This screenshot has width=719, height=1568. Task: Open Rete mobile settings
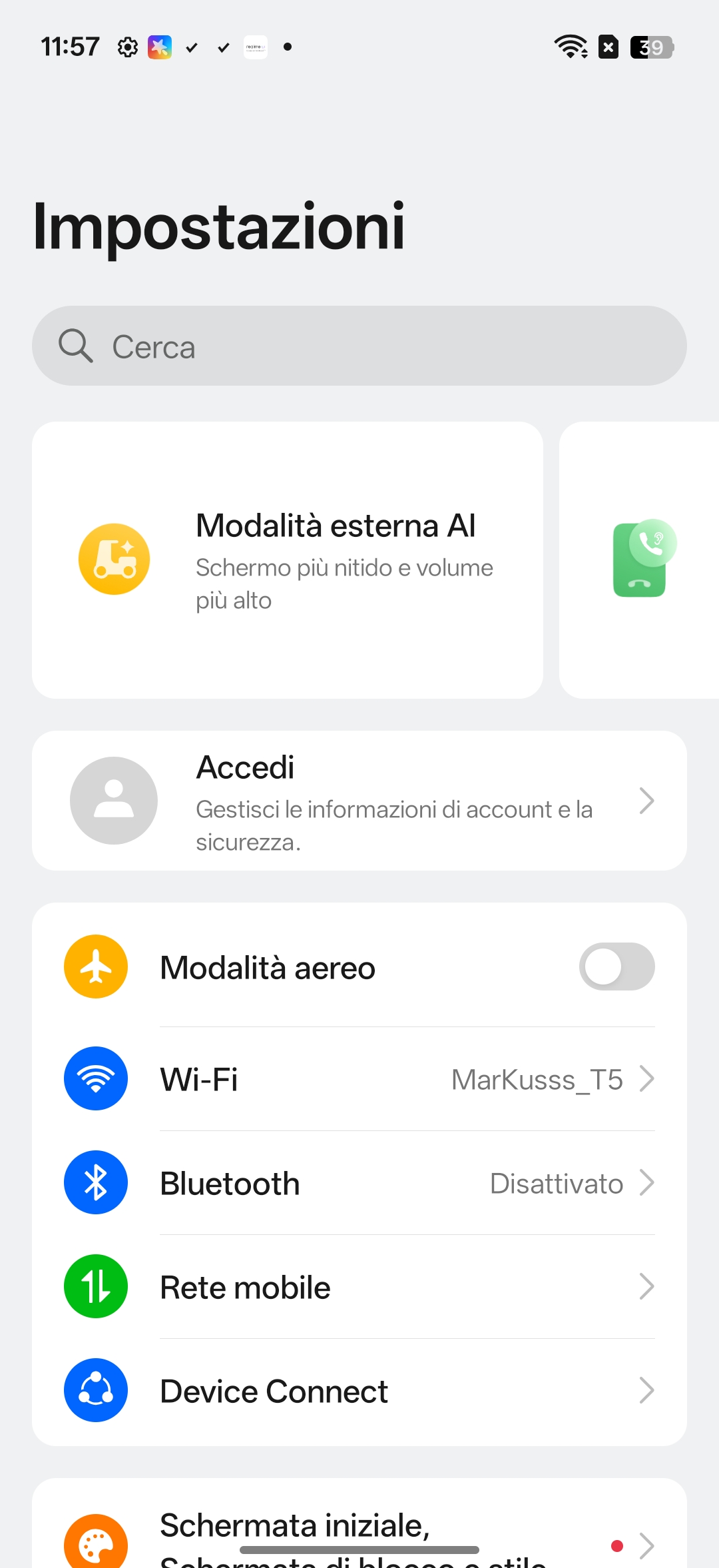(x=359, y=1287)
